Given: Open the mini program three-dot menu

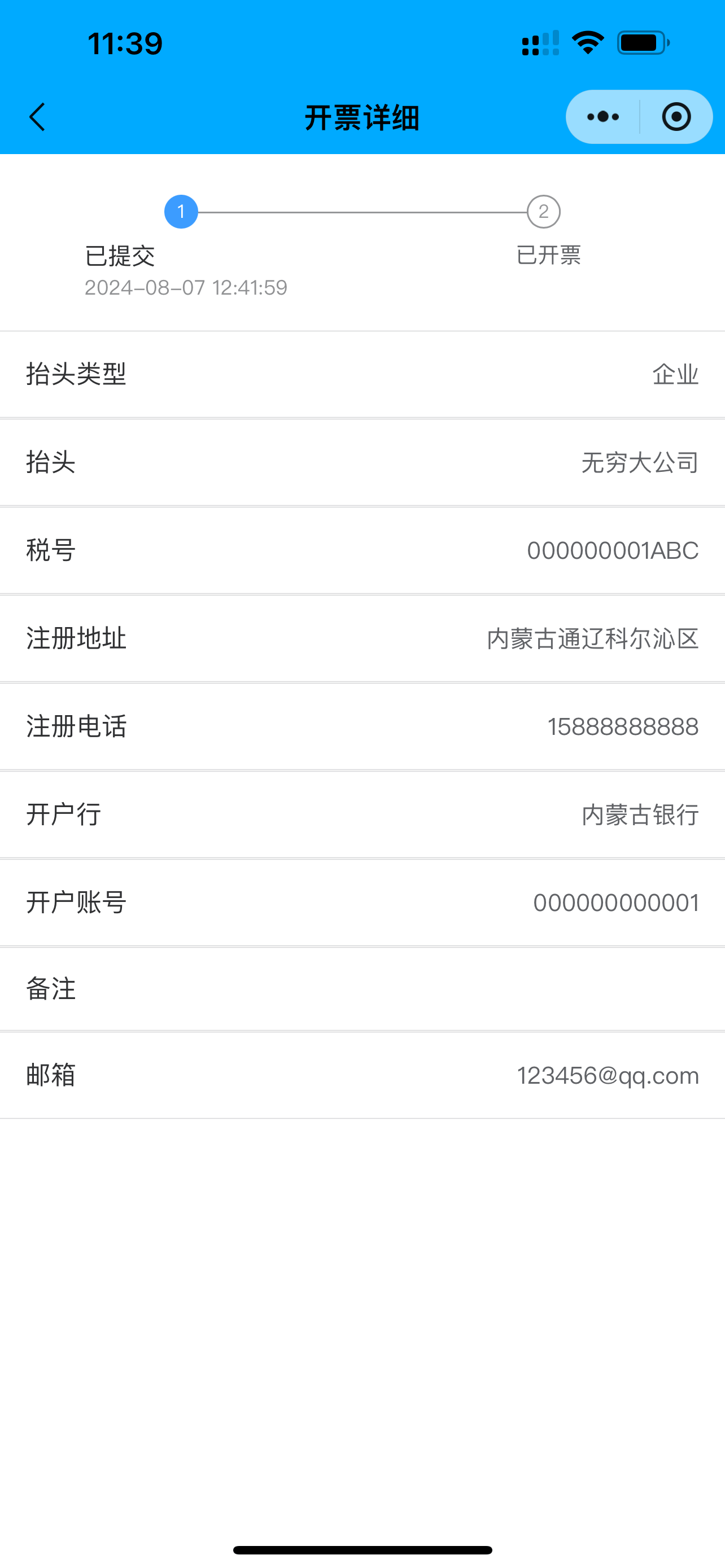Looking at the screenshot, I should [602, 117].
